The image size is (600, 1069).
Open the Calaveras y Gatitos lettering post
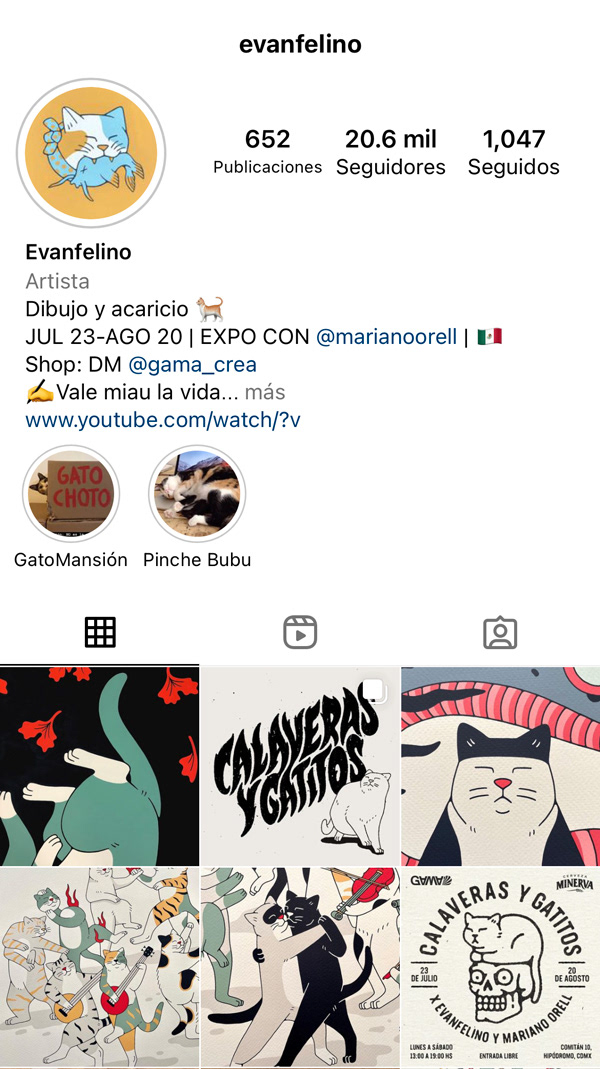tap(300, 766)
